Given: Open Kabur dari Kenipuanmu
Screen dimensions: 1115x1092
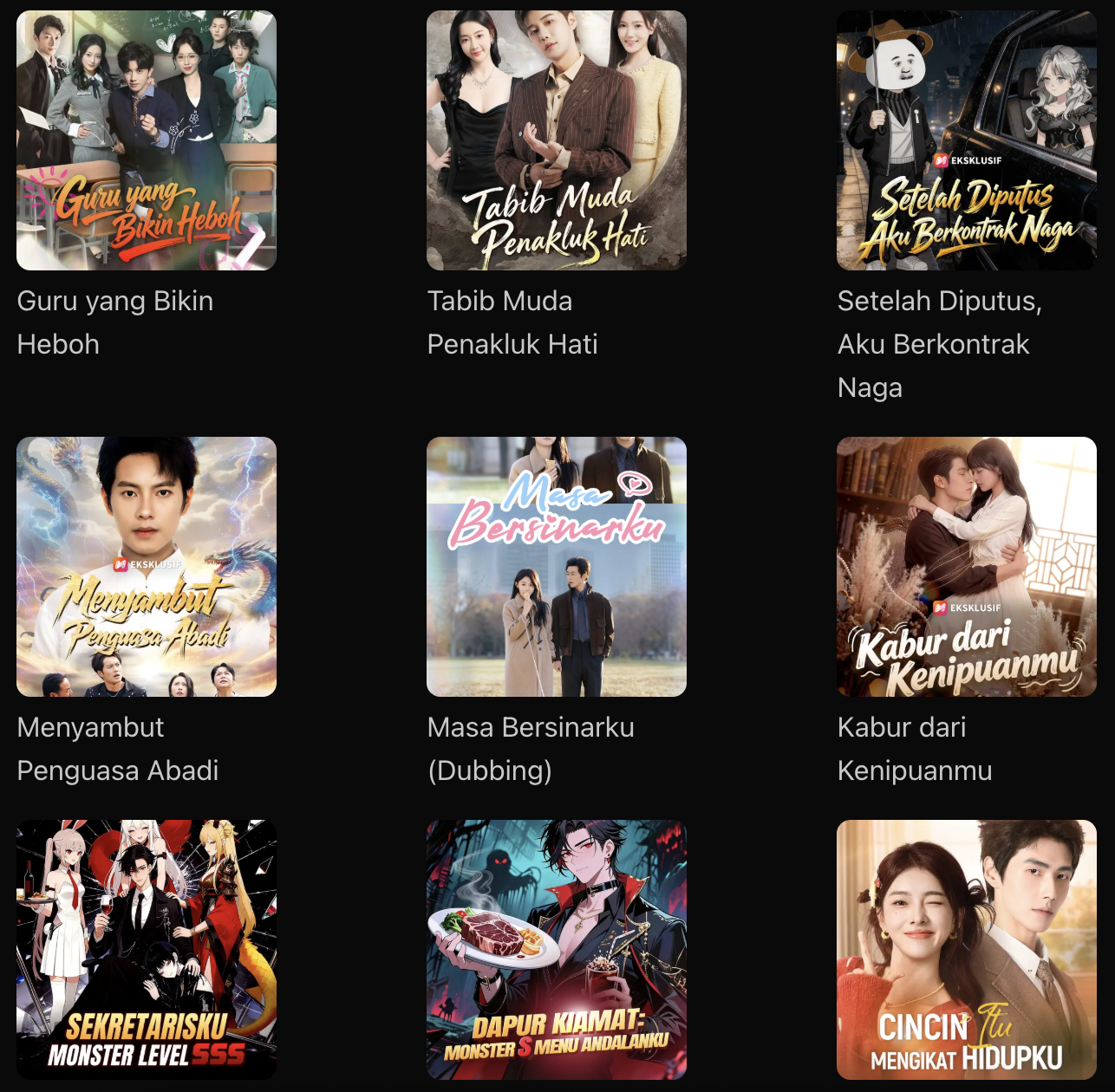Looking at the screenshot, I should [966, 567].
